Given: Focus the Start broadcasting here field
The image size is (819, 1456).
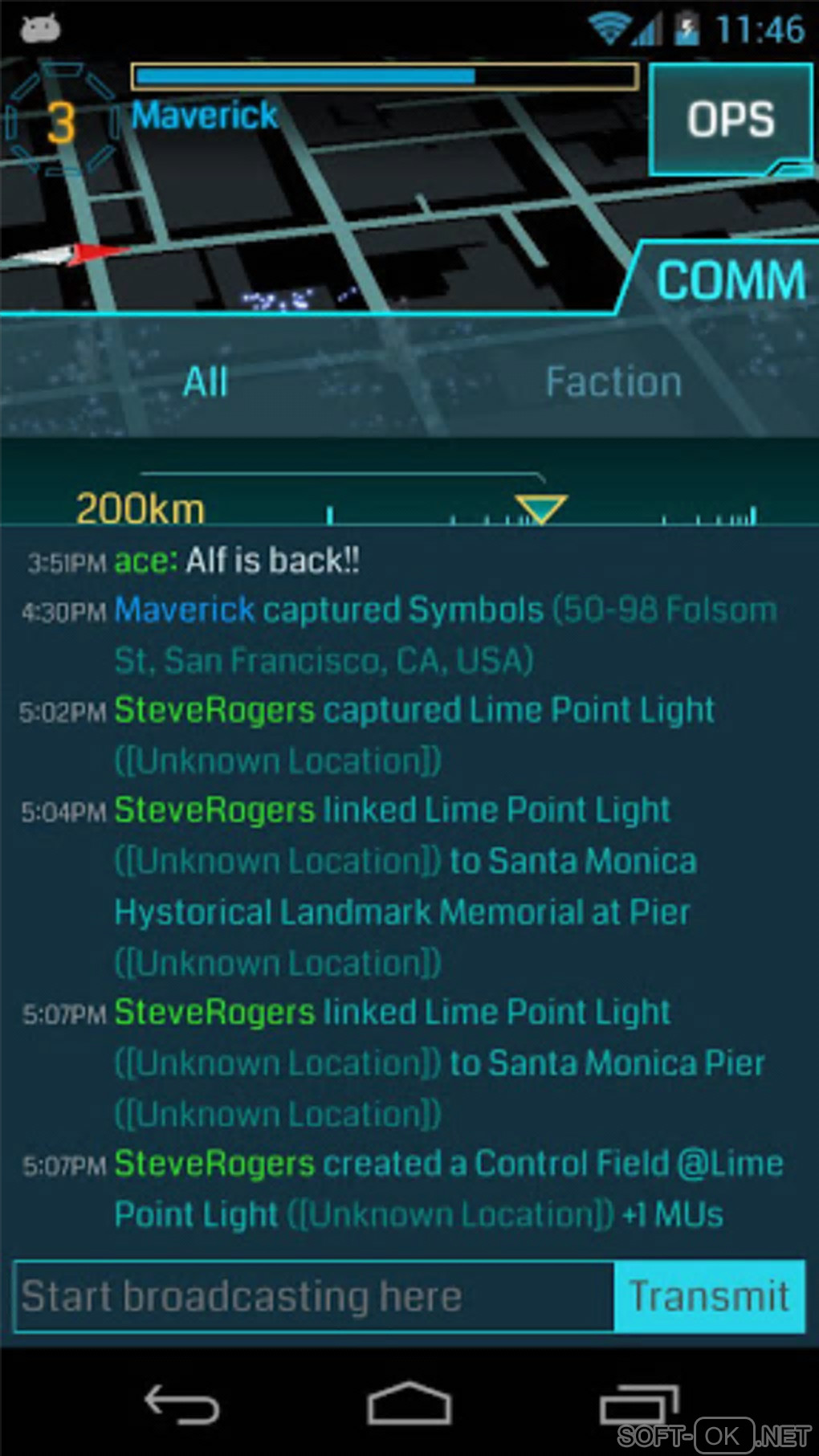Looking at the screenshot, I should [315, 1296].
